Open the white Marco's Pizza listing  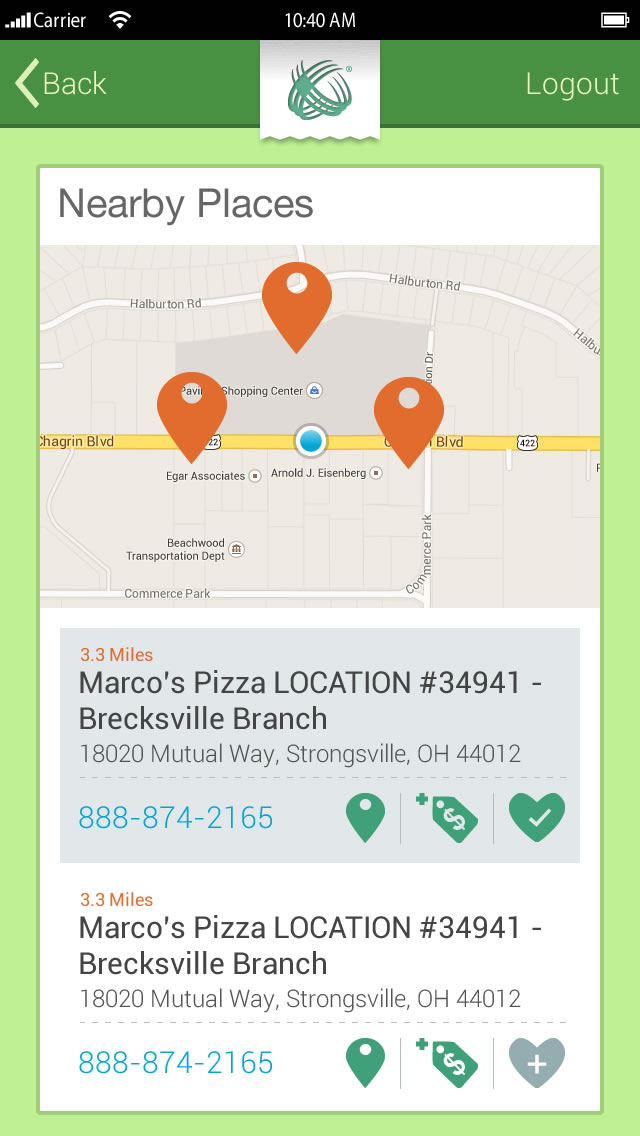[320, 990]
